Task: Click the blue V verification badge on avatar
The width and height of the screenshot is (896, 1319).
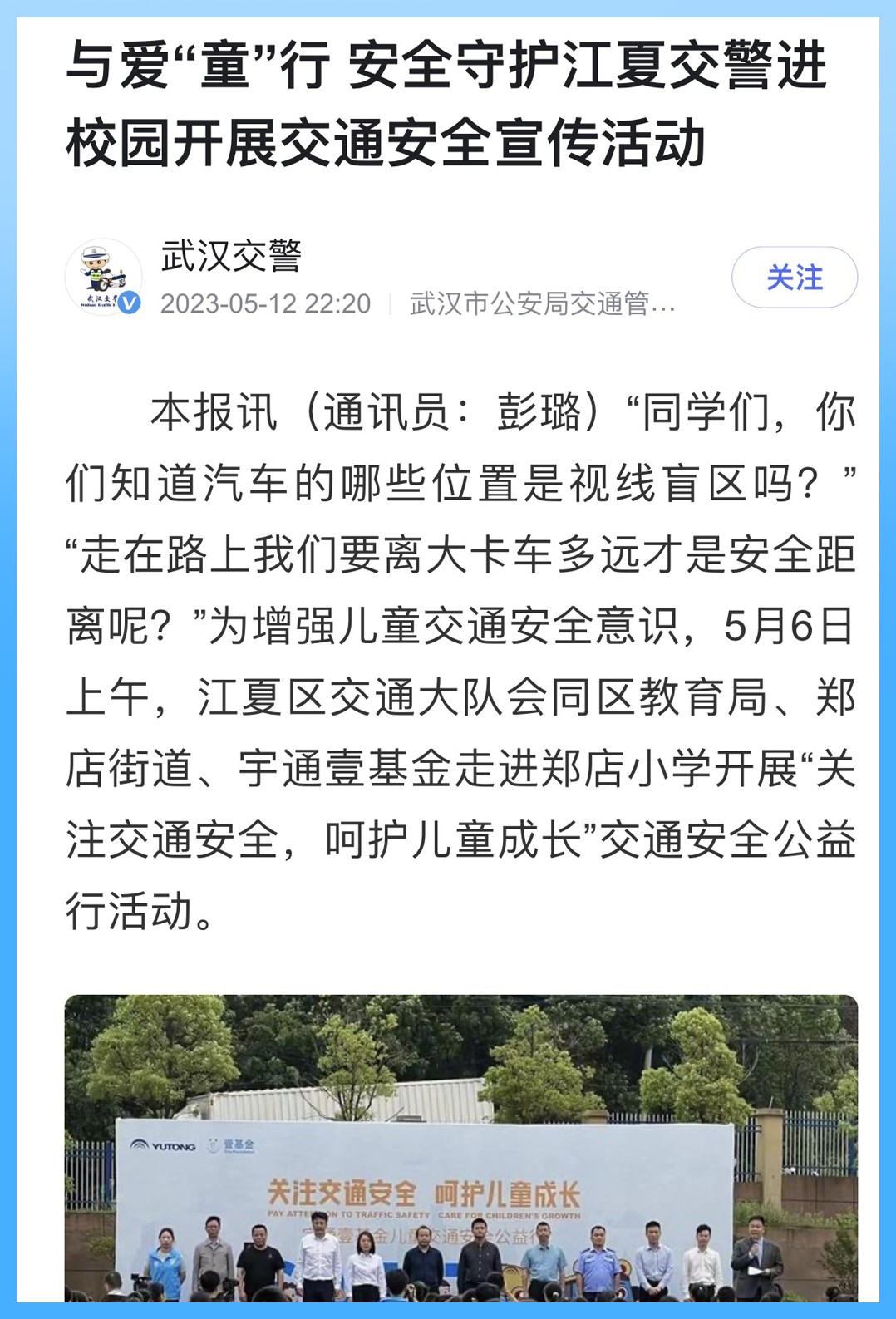Action: point(127,302)
